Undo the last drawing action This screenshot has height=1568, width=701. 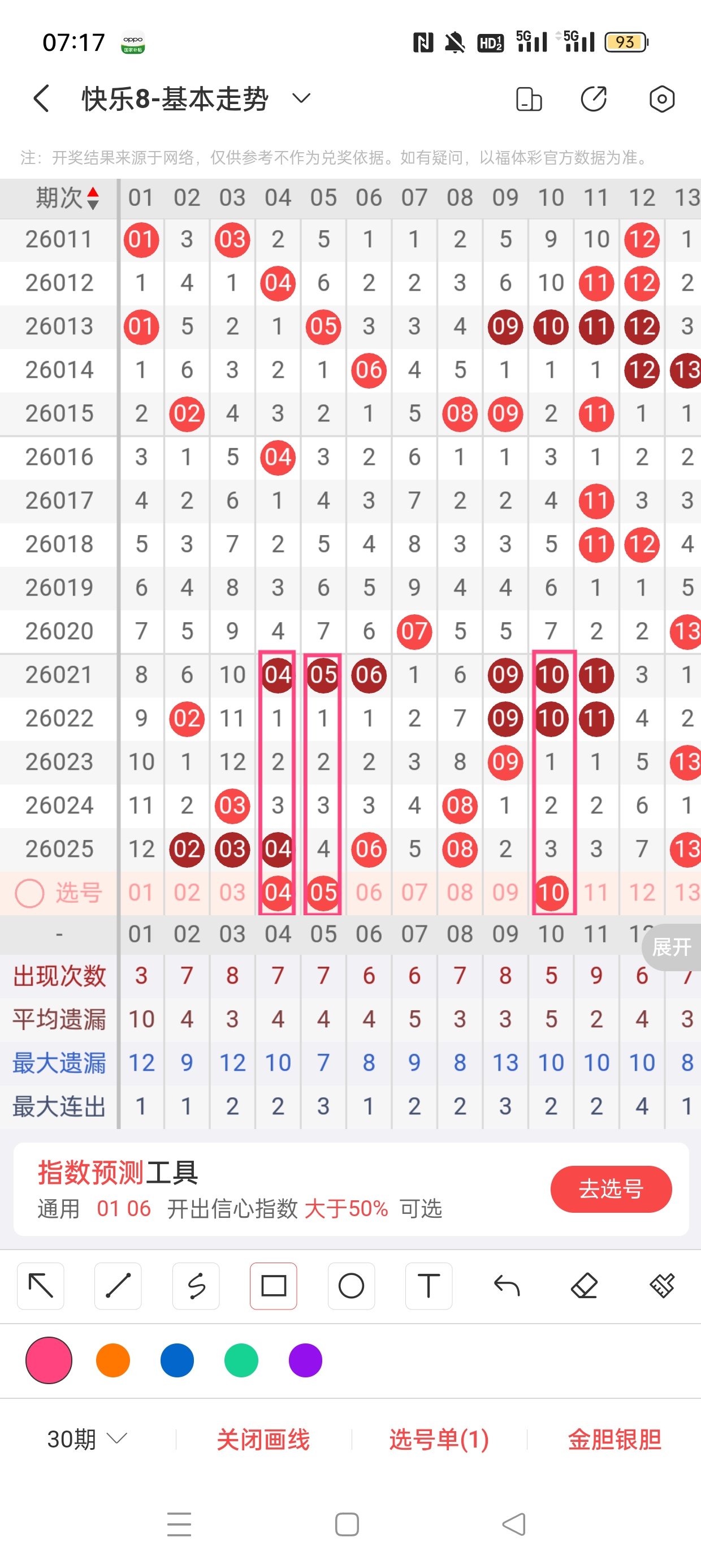pos(507,1286)
